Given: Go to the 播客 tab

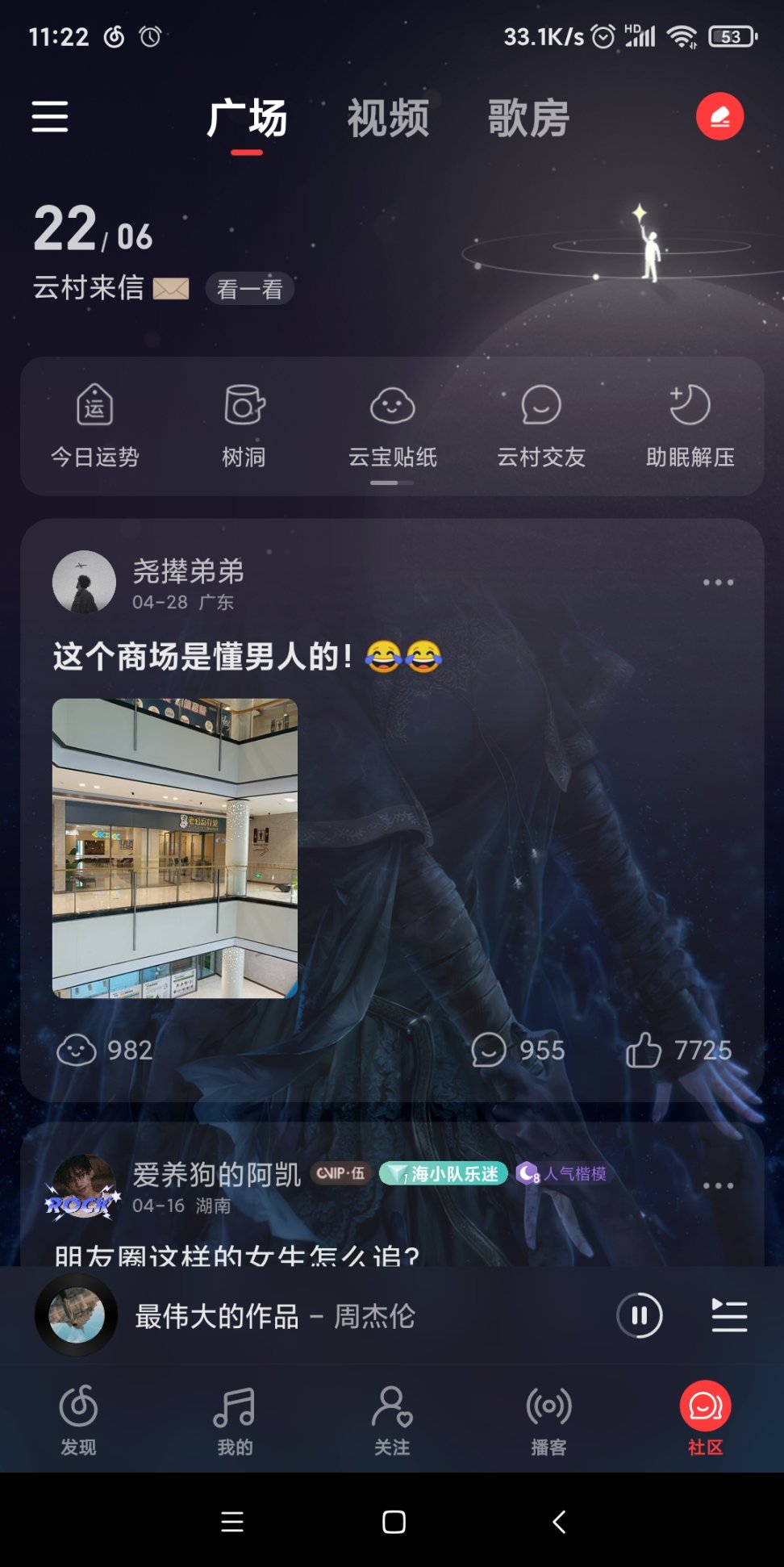Looking at the screenshot, I should [x=548, y=1419].
